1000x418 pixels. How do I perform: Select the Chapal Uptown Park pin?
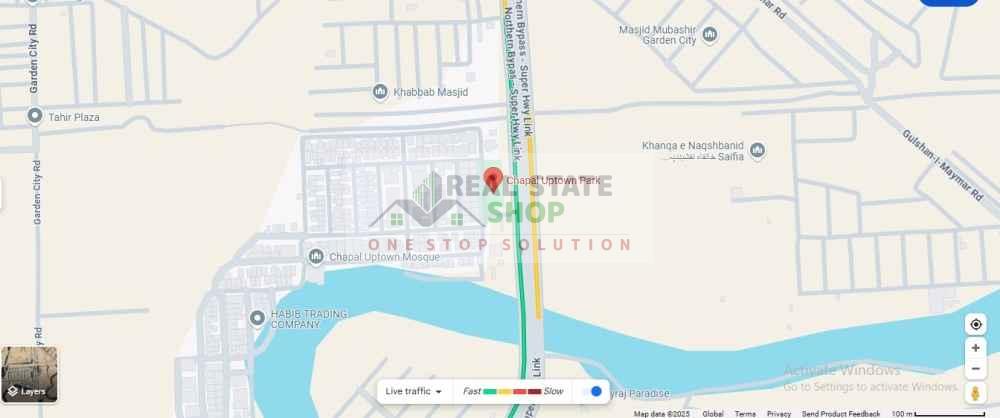tap(493, 180)
